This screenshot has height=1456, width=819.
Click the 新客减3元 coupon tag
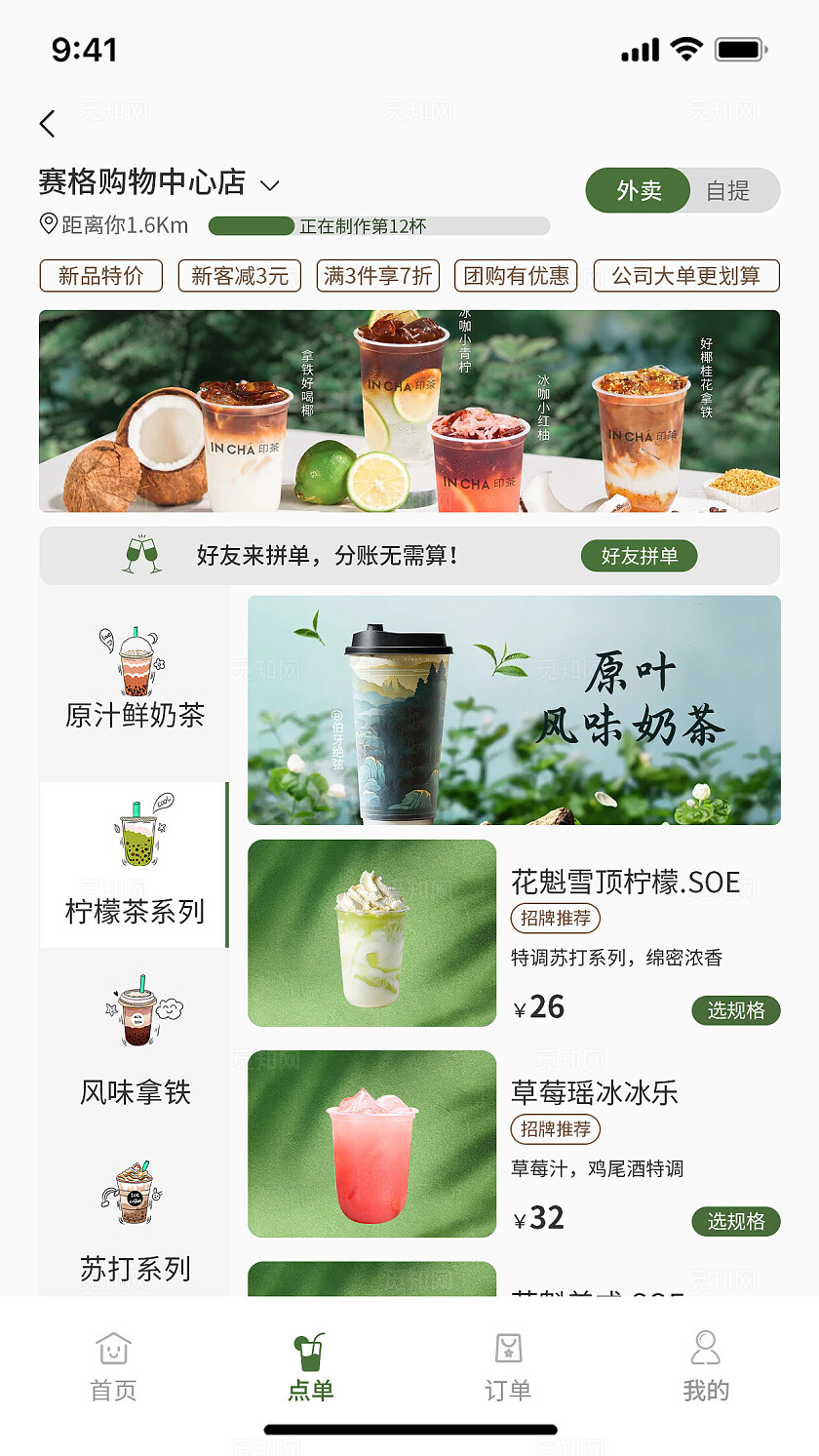pyautogui.click(x=239, y=276)
